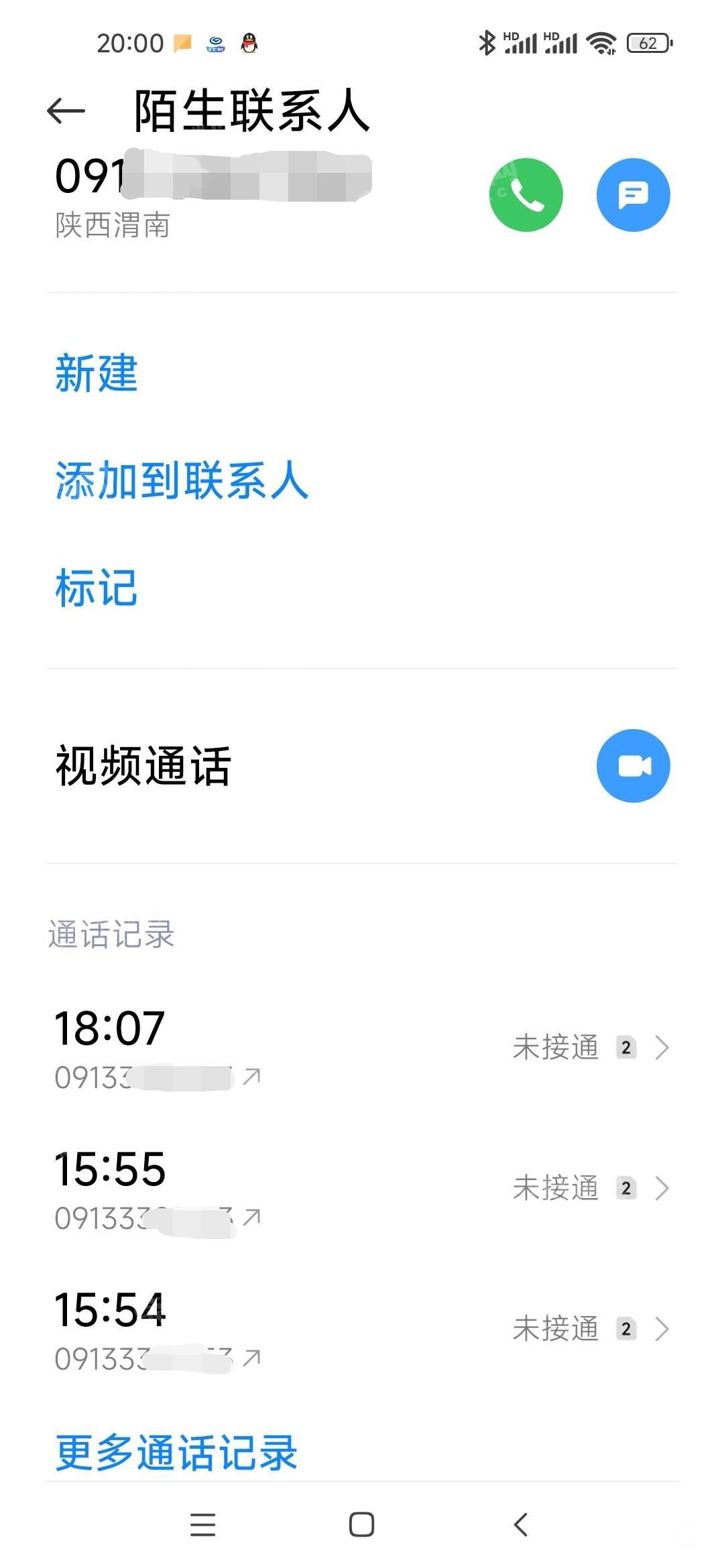
Task: Open the 15:54 call record
Action: [x=362, y=1329]
